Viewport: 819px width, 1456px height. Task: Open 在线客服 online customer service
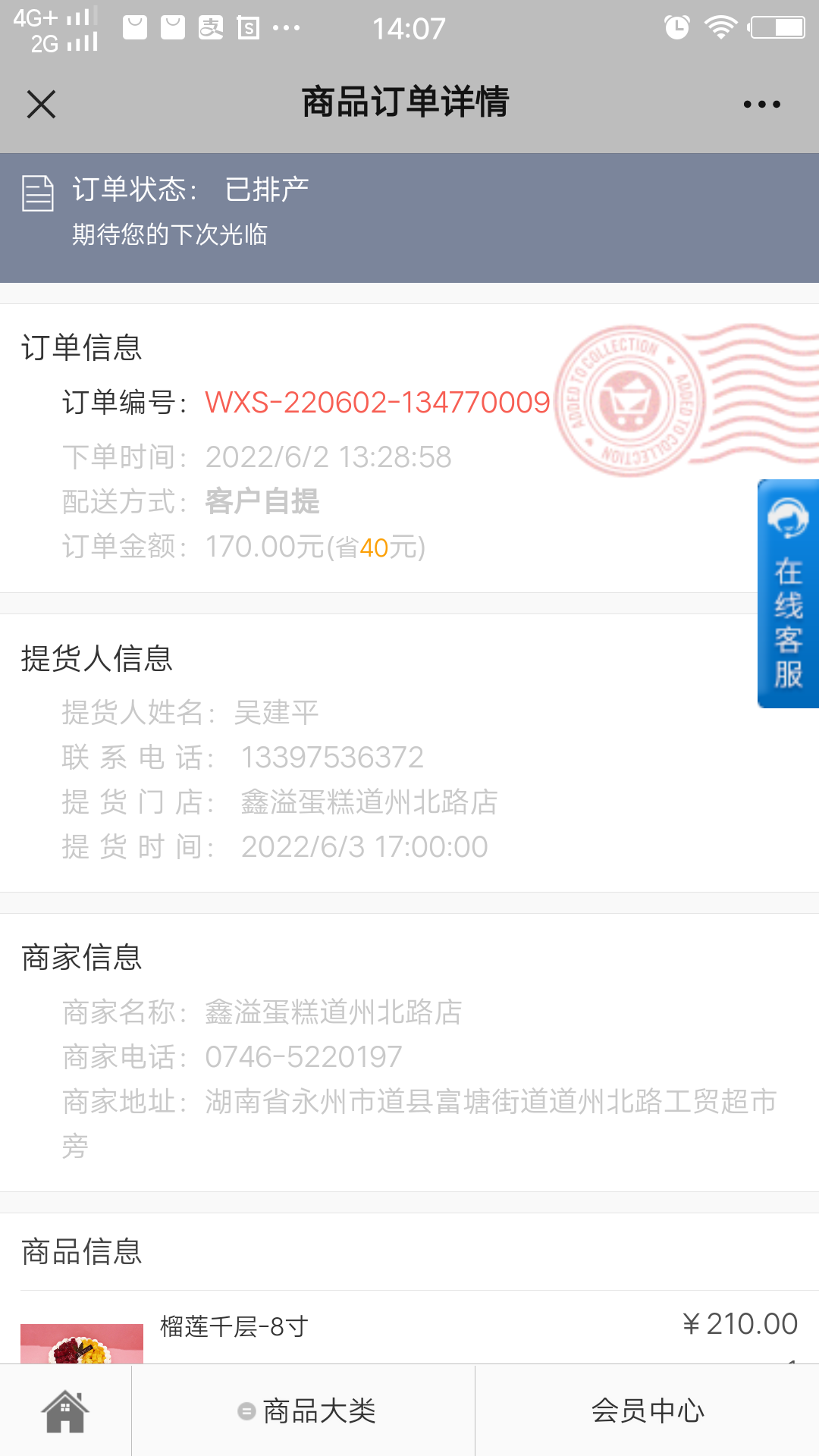pyautogui.click(x=788, y=594)
